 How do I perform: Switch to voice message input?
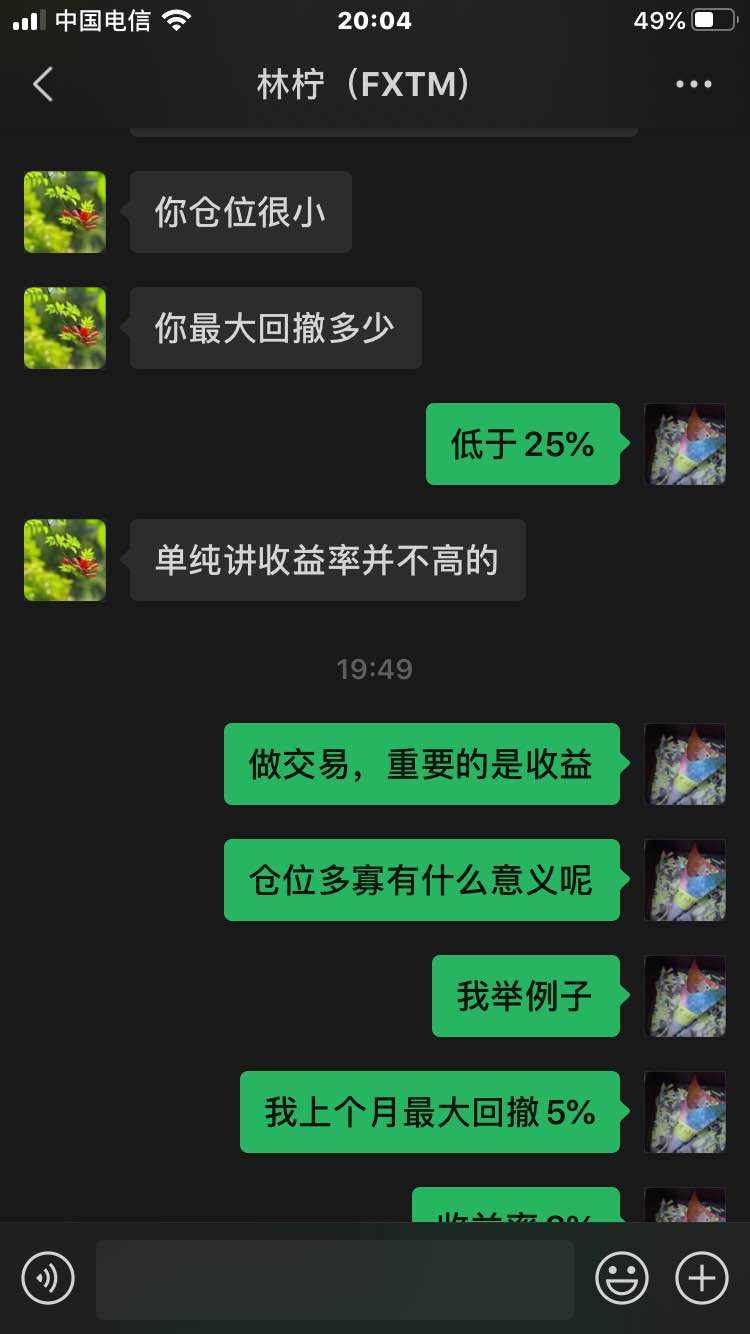point(48,1278)
